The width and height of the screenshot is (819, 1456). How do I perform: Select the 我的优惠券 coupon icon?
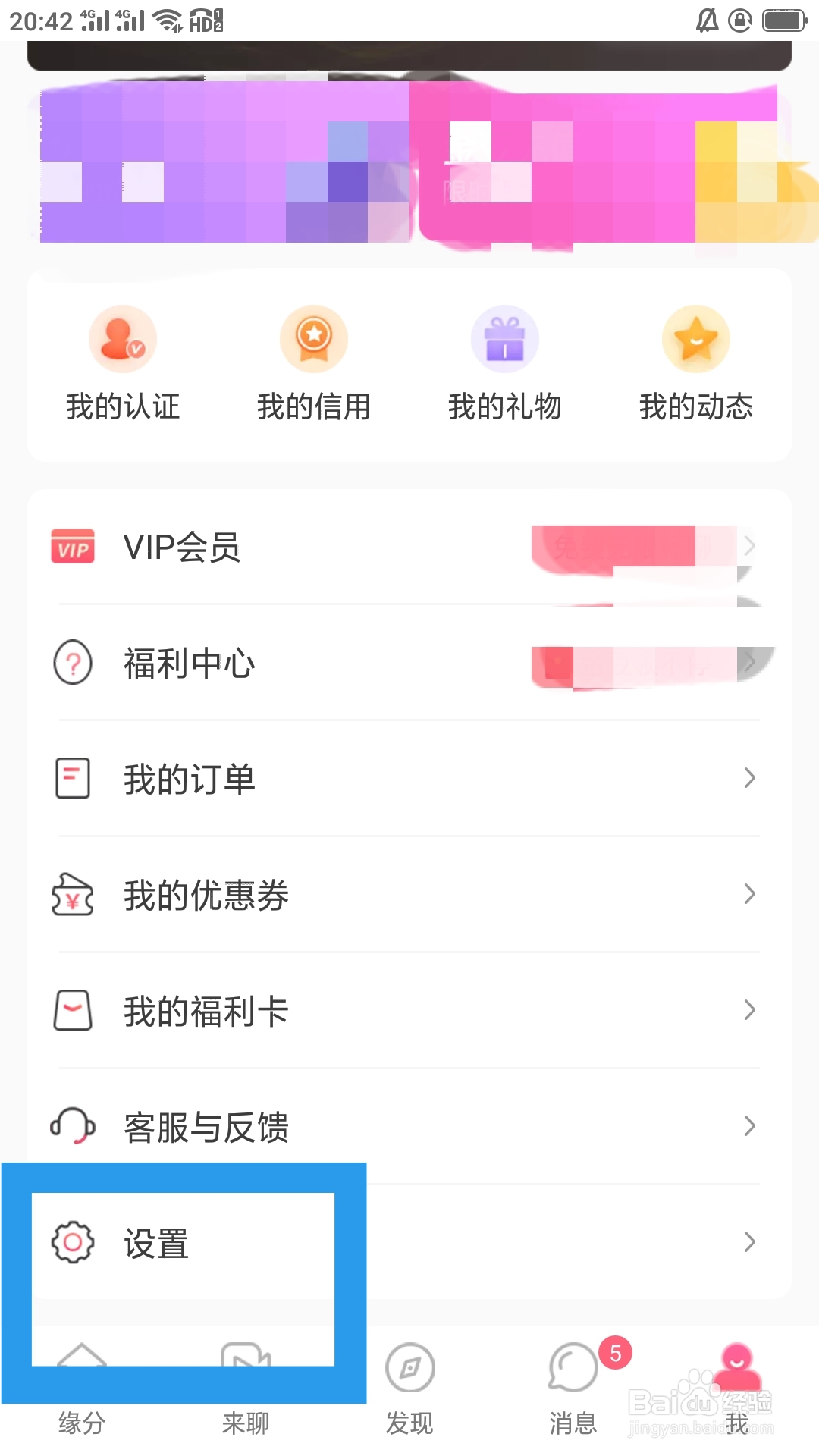(74, 896)
